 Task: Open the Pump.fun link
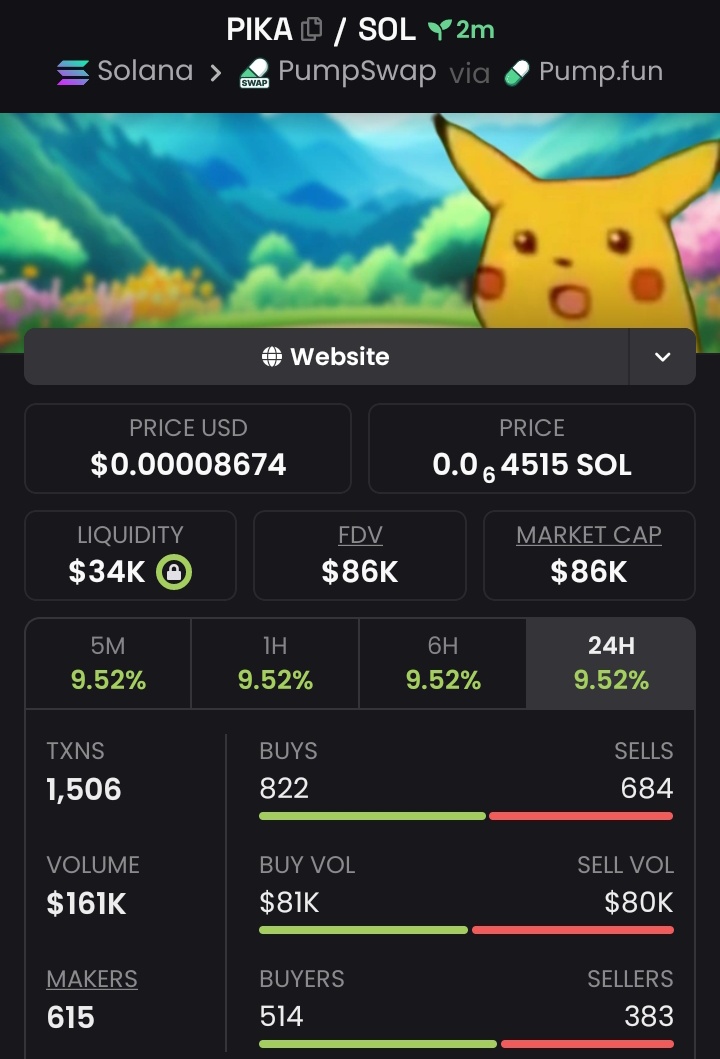(584, 72)
